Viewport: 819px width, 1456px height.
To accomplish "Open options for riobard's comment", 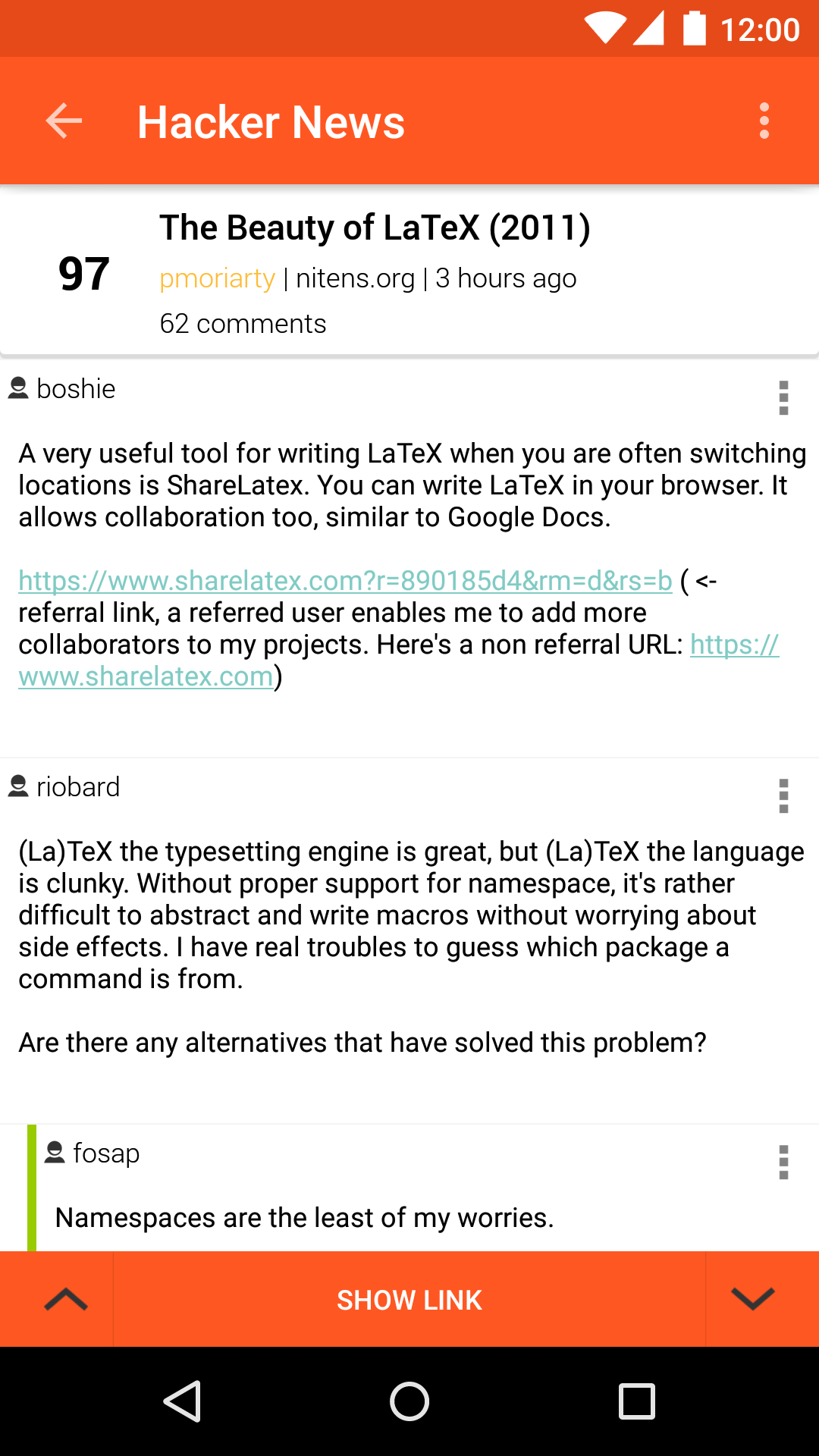I will [783, 795].
